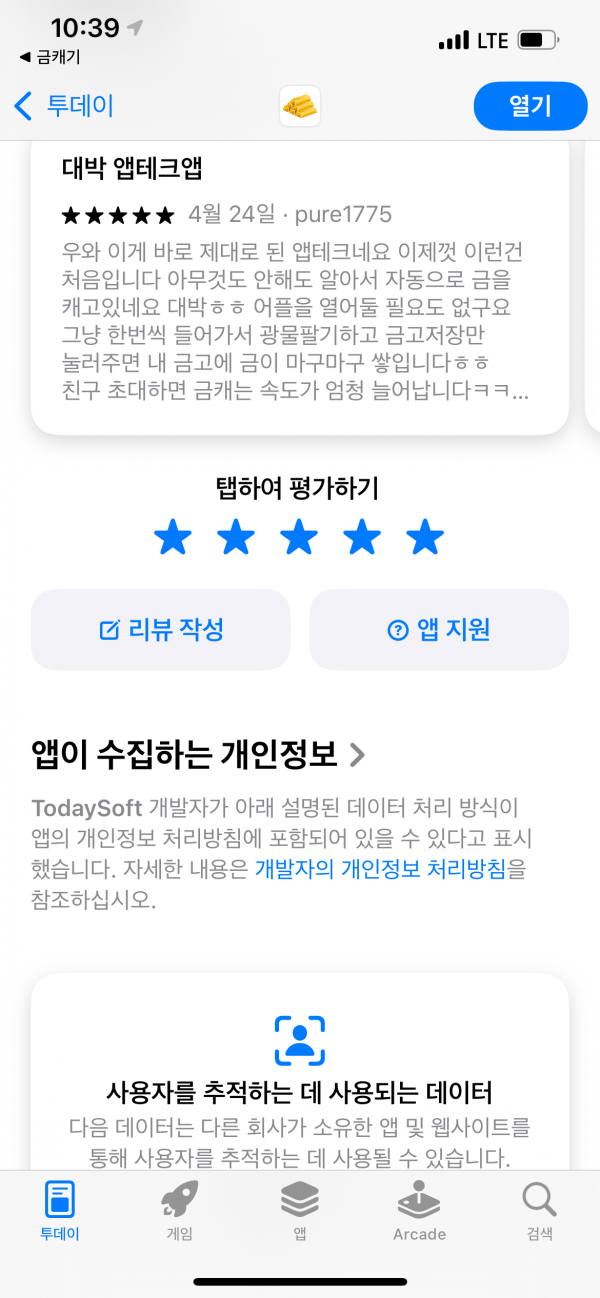This screenshot has width=600, height=1298.
Task: Switch to the 게임 tab
Action: pyautogui.click(x=179, y=1210)
